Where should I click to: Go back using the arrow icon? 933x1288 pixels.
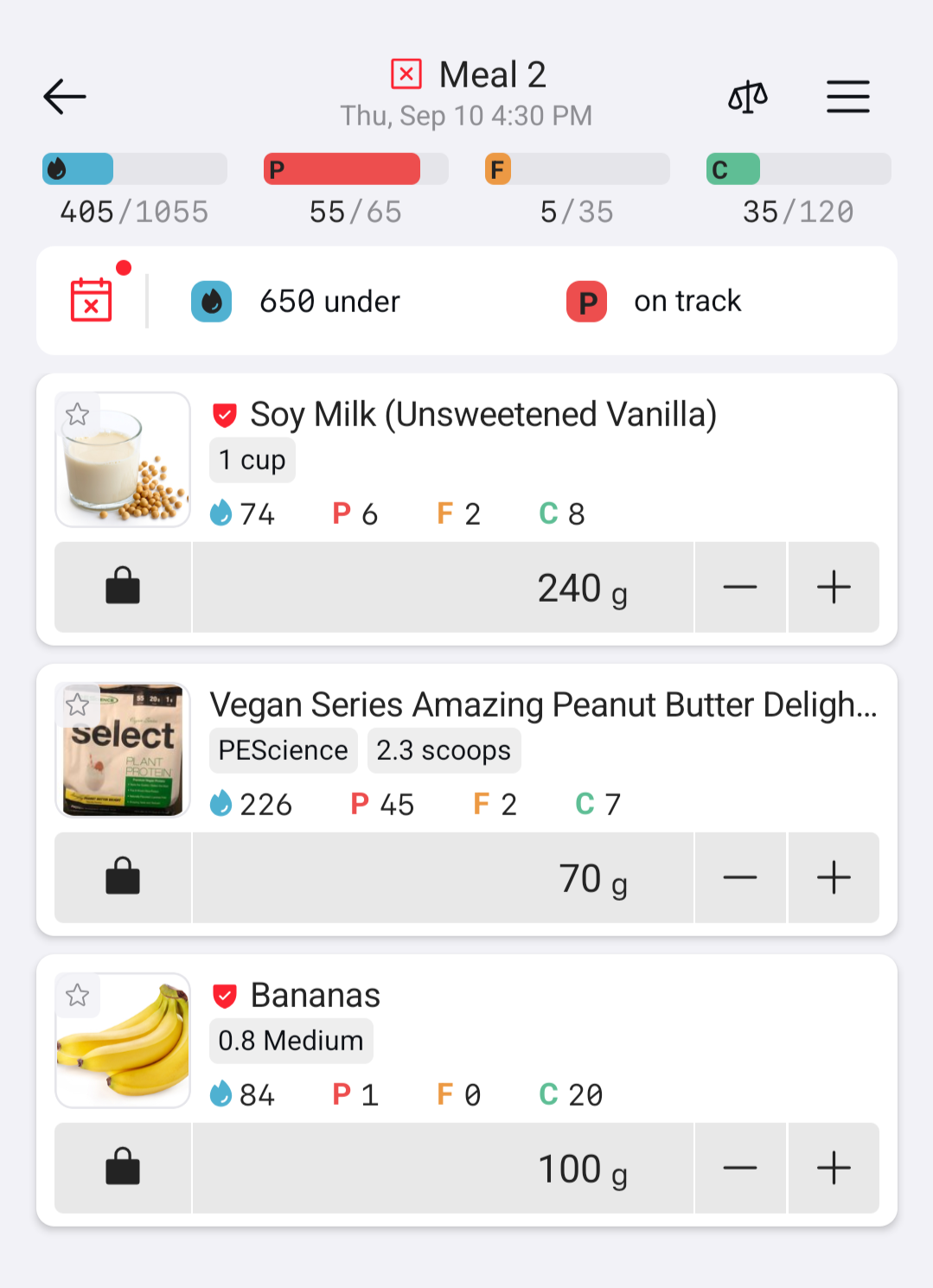(65, 96)
